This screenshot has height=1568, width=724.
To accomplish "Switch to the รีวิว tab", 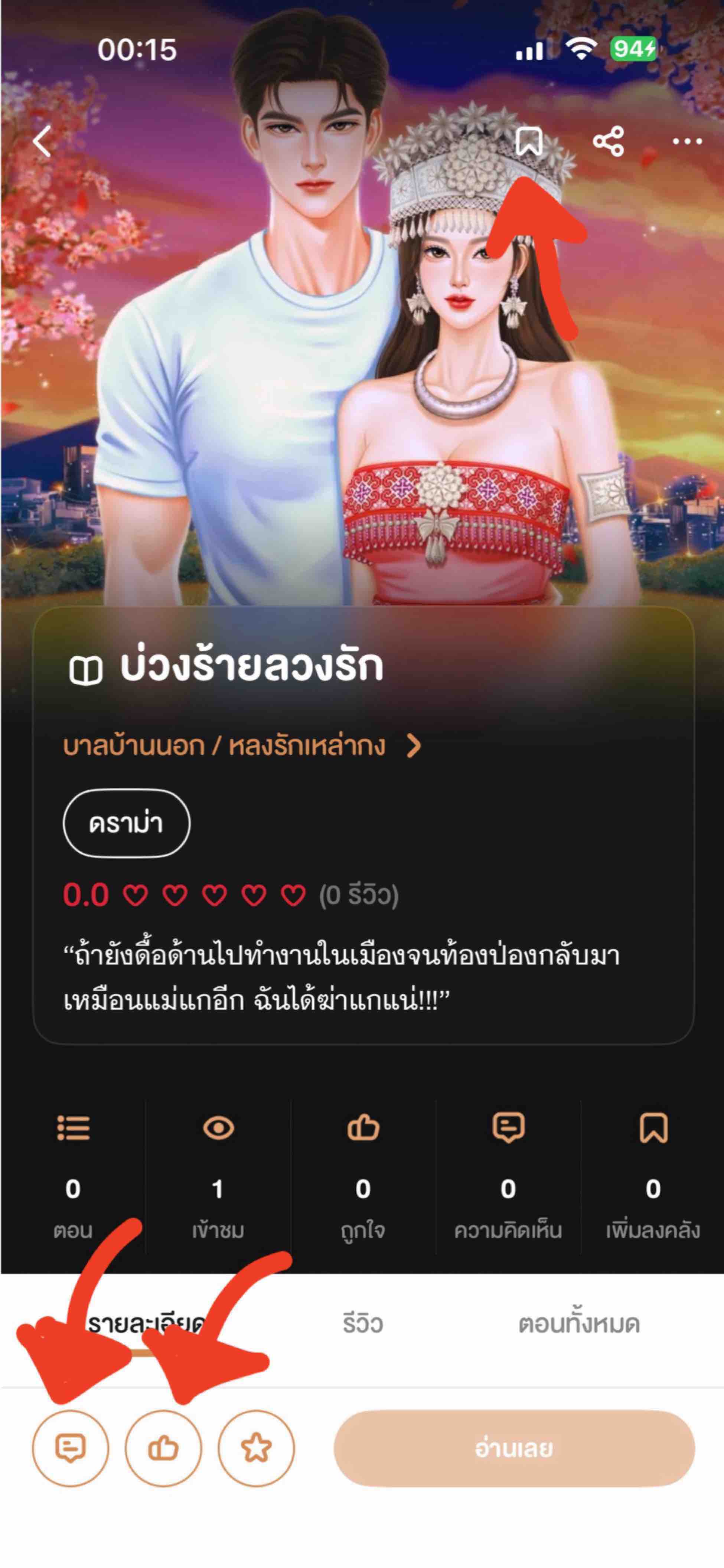I will (362, 1324).
